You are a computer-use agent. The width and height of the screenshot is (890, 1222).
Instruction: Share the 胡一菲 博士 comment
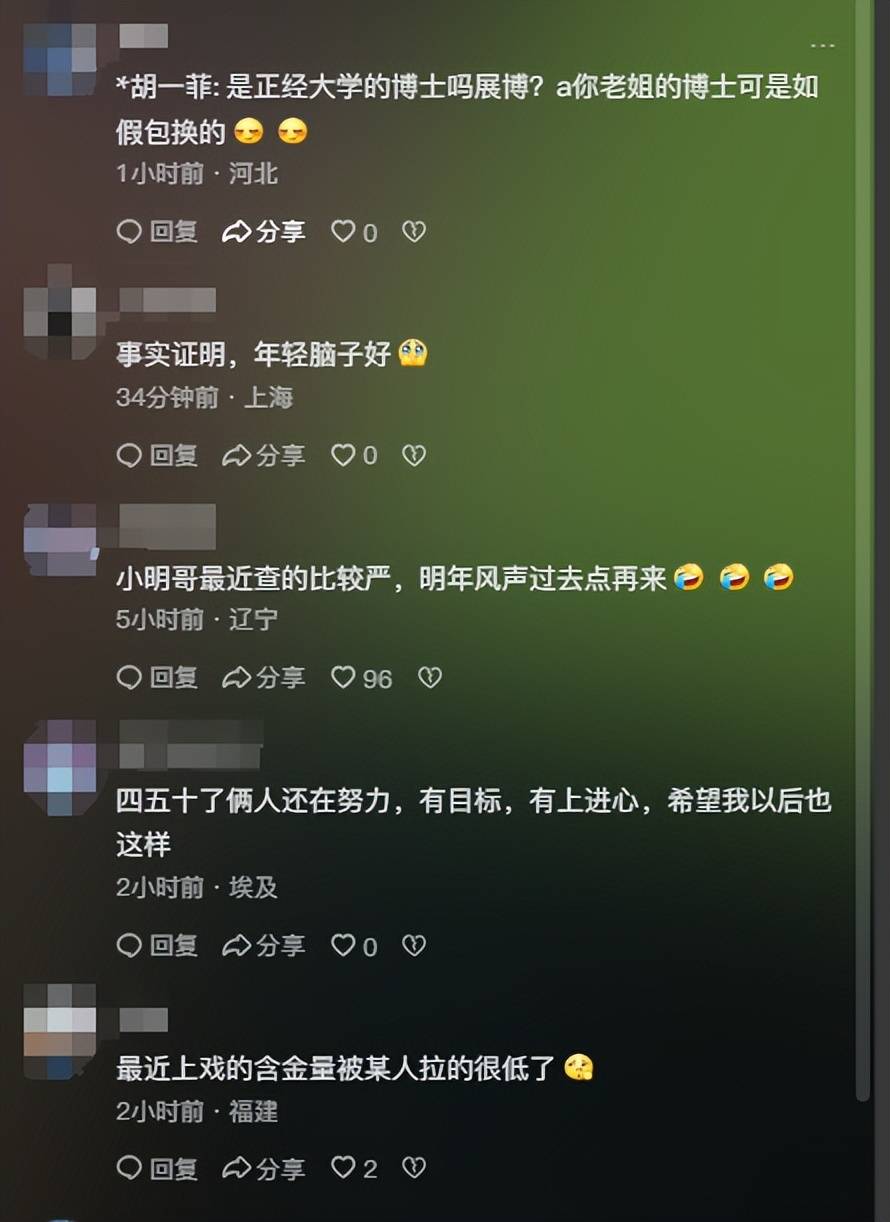click(263, 232)
